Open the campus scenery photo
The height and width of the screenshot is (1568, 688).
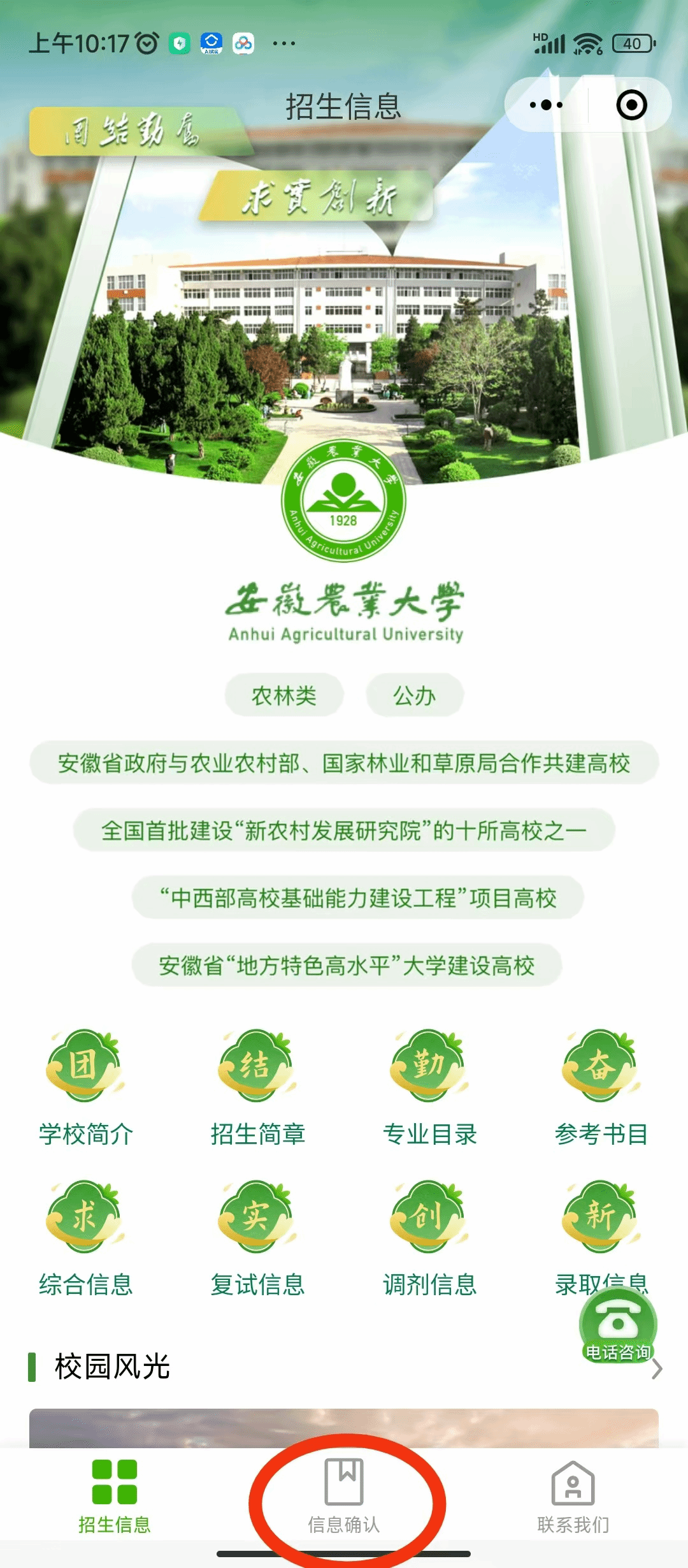point(344,1428)
